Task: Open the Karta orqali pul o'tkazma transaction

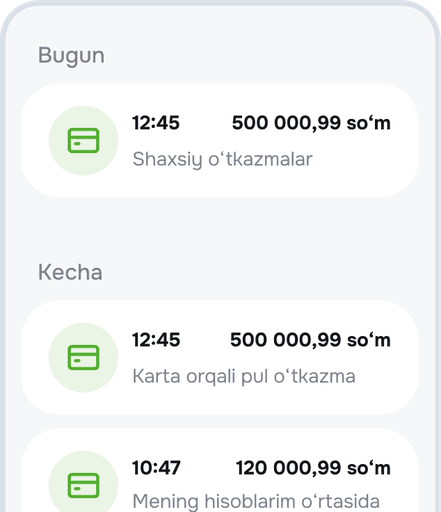Action: coord(220,357)
